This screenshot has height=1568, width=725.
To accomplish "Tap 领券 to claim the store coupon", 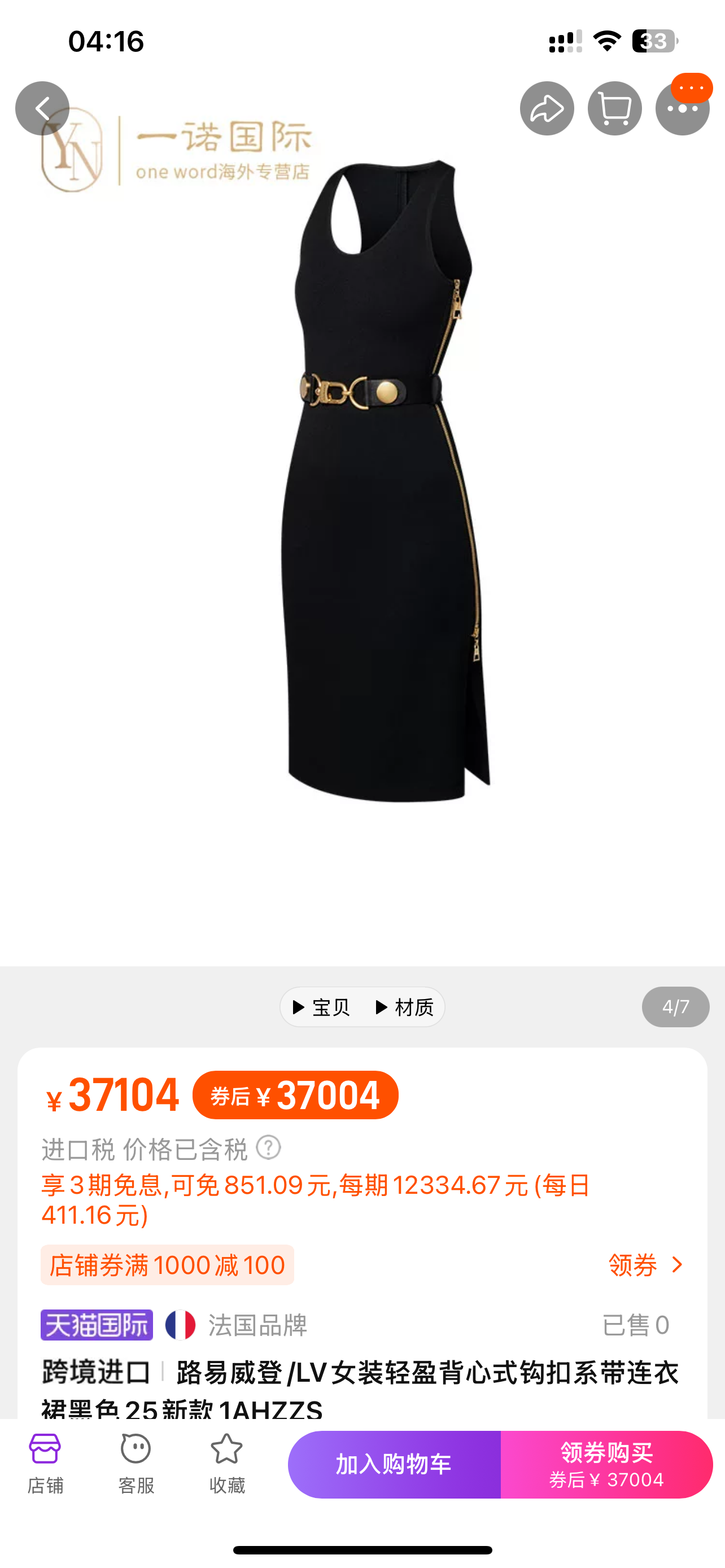I will pyautogui.click(x=647, y=1265).
